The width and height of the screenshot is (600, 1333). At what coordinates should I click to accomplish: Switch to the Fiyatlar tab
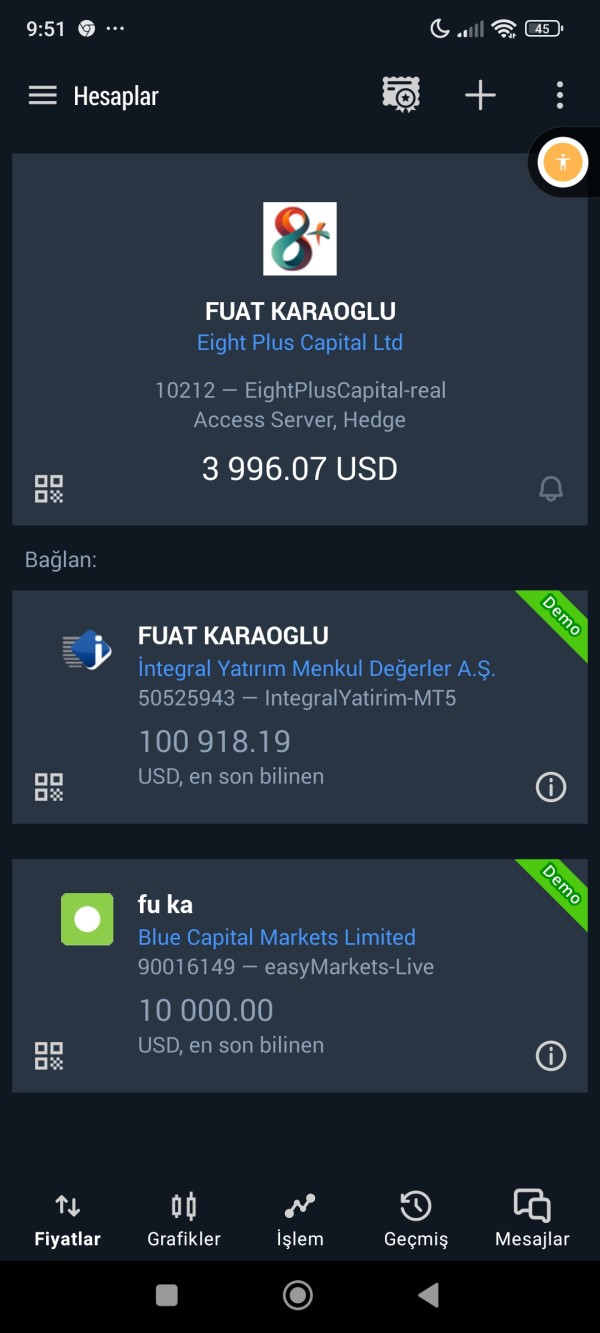67,1220
